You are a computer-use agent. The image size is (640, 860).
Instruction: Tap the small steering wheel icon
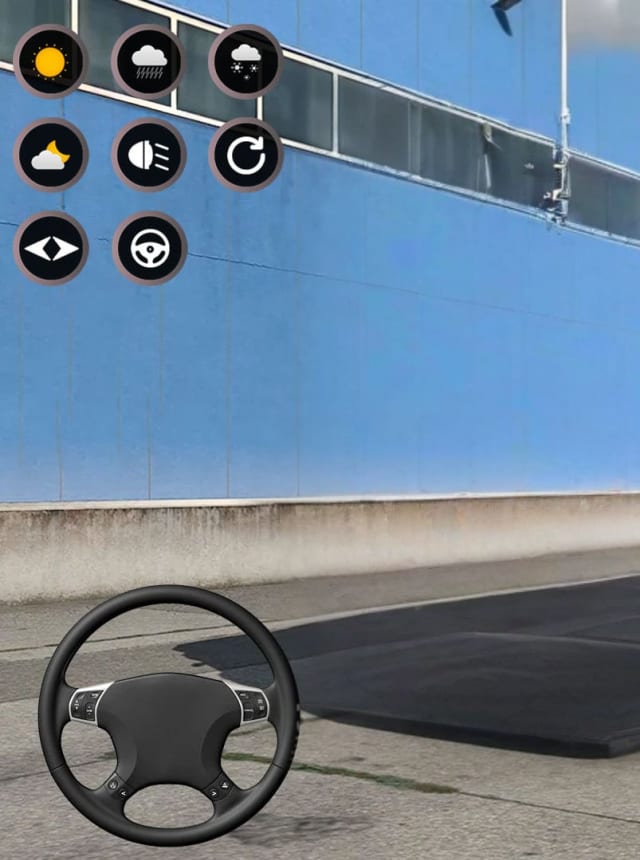pyautogui.click(x=148, y=248)
